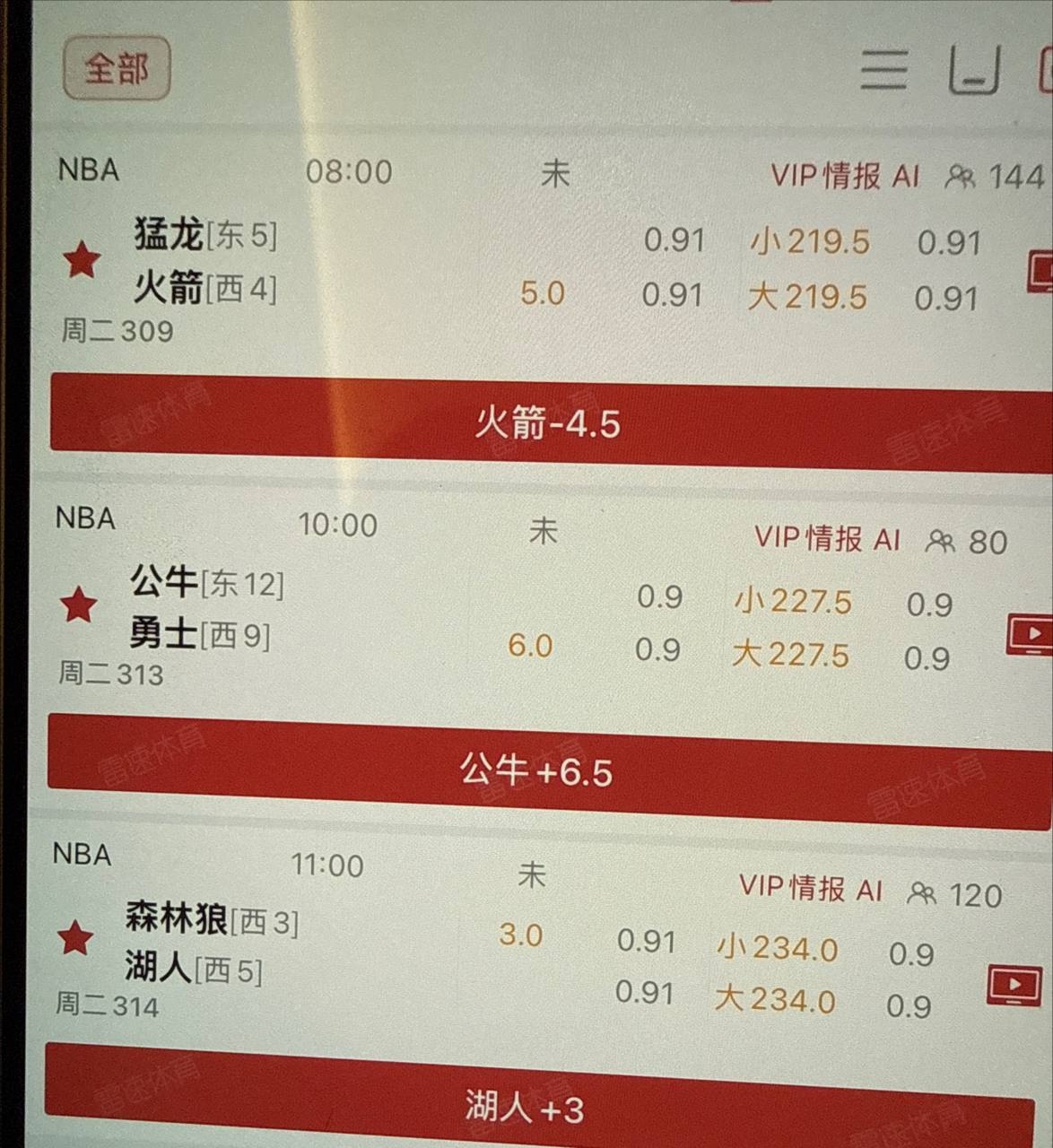Open the 森林狼 vs 湖人 match details
Viewport: 1053px width, 1148px height.
(x=211, y=943)
